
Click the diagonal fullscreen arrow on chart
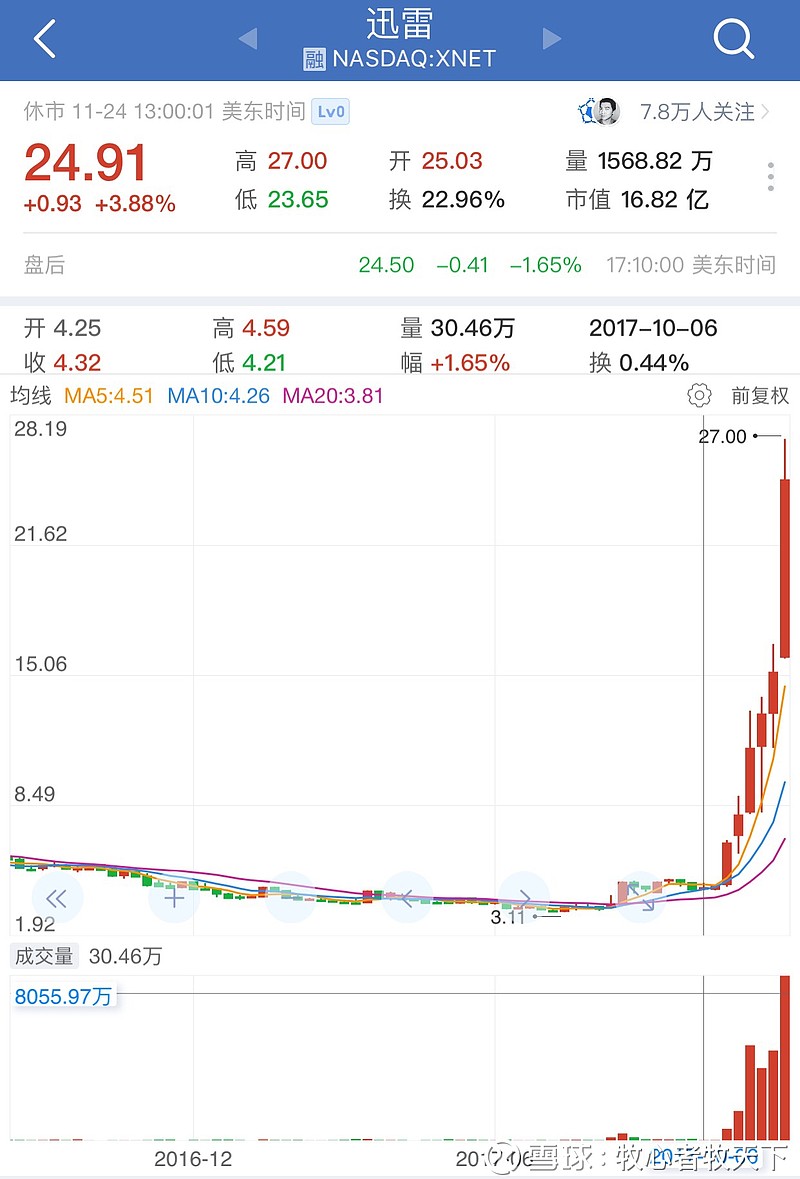pyautogui.click(x=645, y=900)
